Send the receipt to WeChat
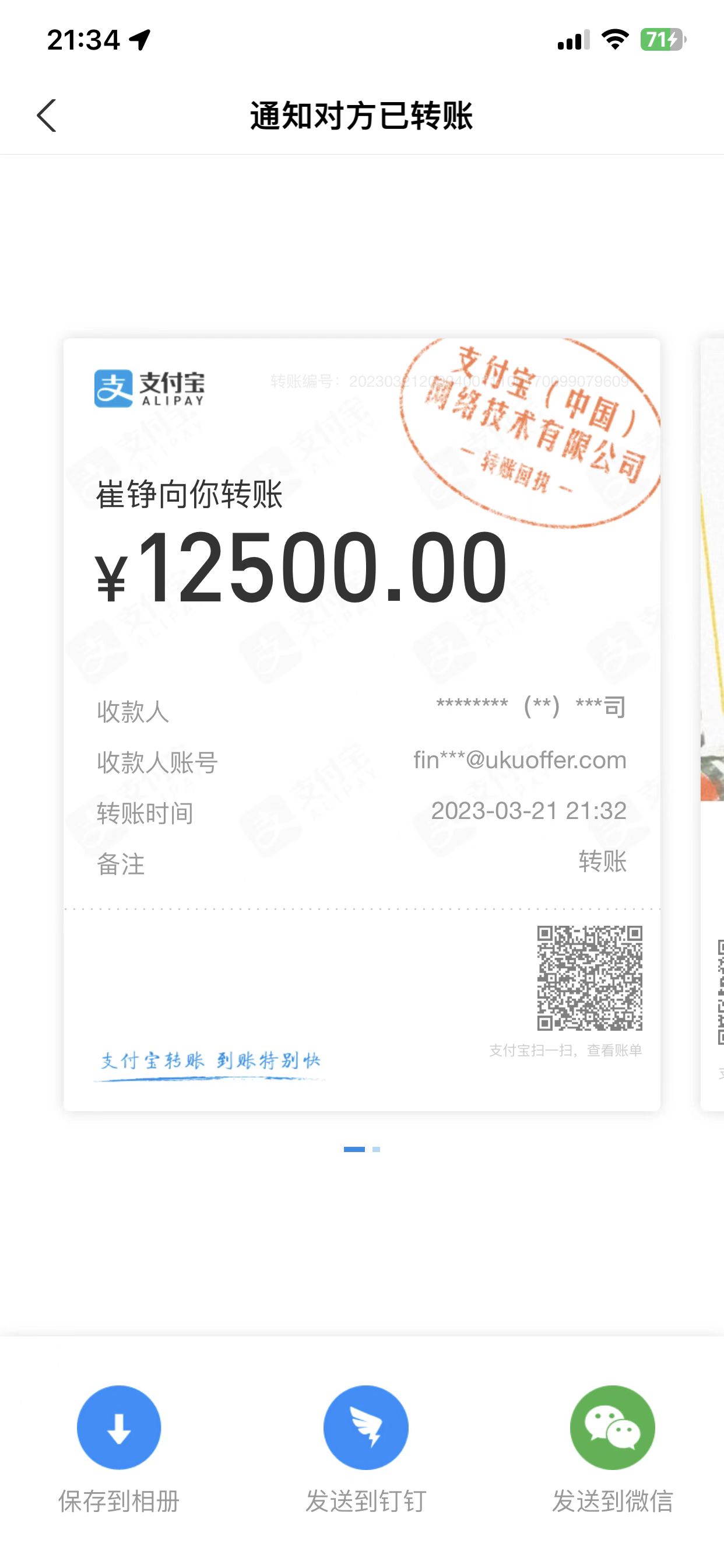 (612, 1427)
